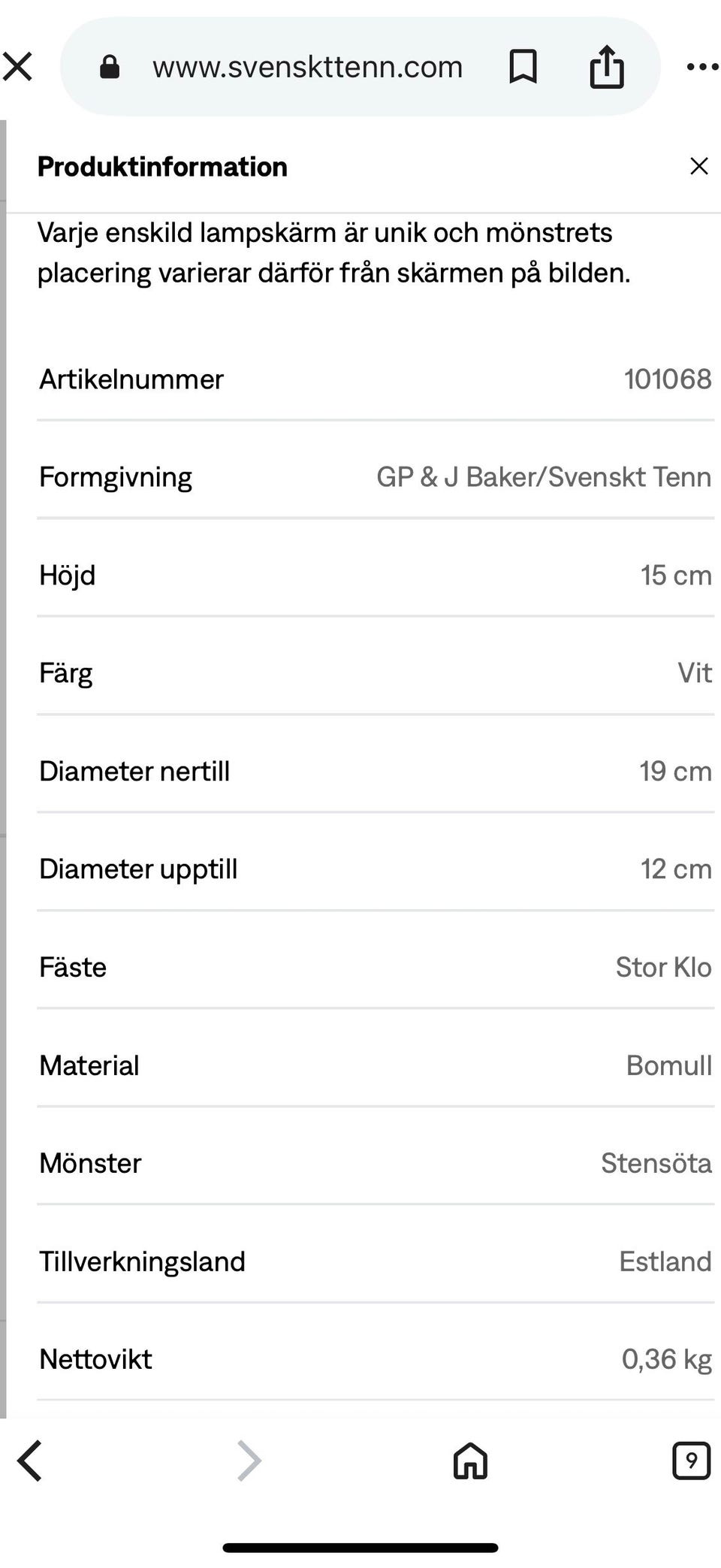The image size is (721, 1568).
Task: Close the Produktinformation panel
Action: coord(698,166)
